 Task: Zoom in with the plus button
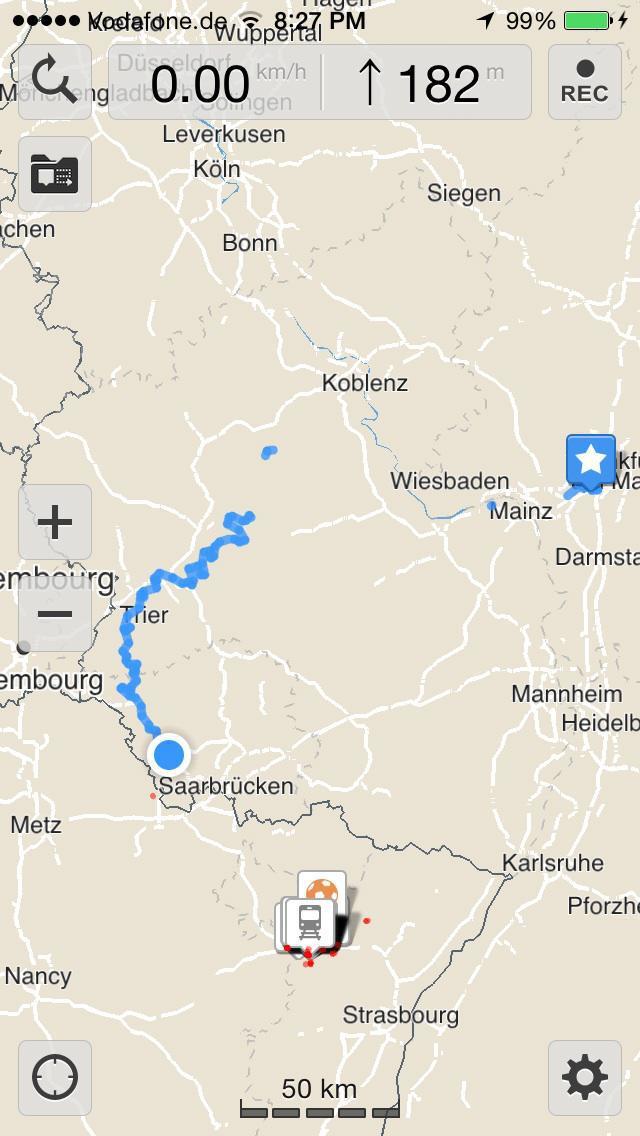tap(54, 522)
